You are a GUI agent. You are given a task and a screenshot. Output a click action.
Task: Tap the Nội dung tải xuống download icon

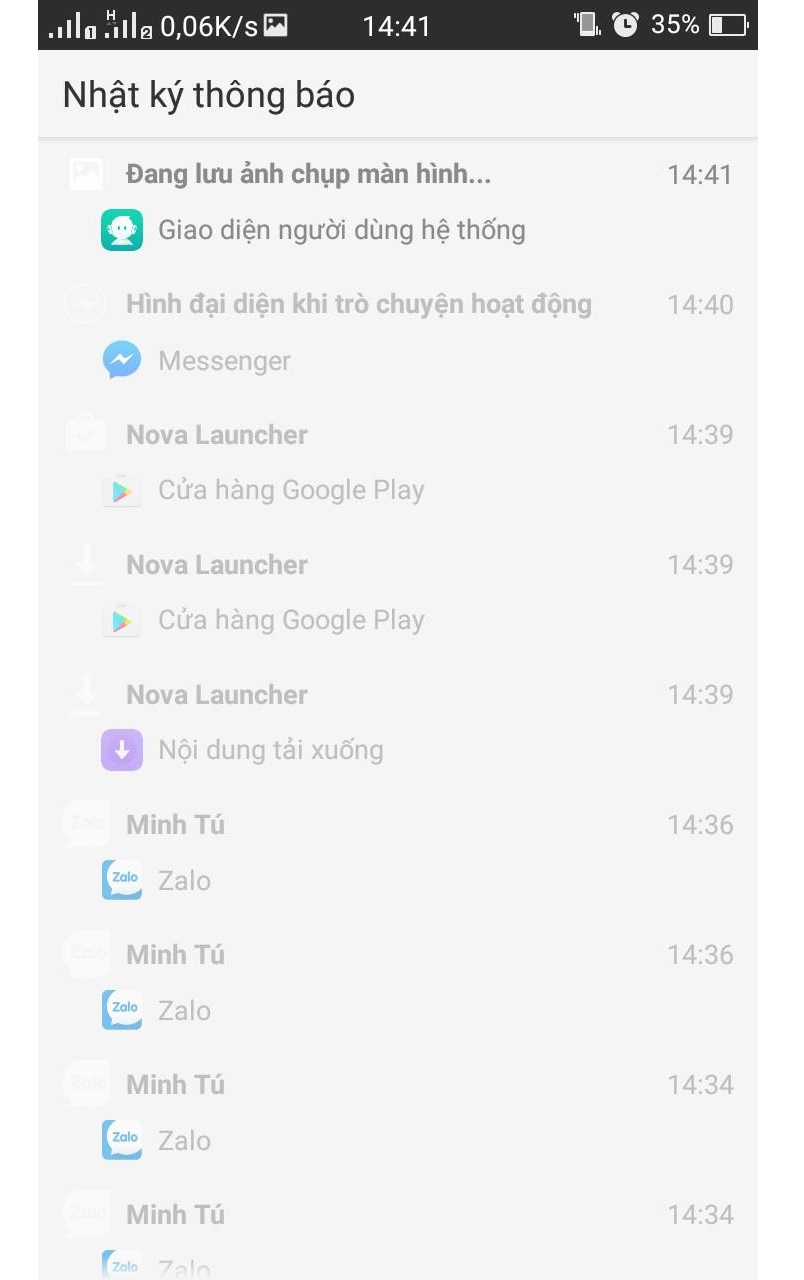point(120,750)
